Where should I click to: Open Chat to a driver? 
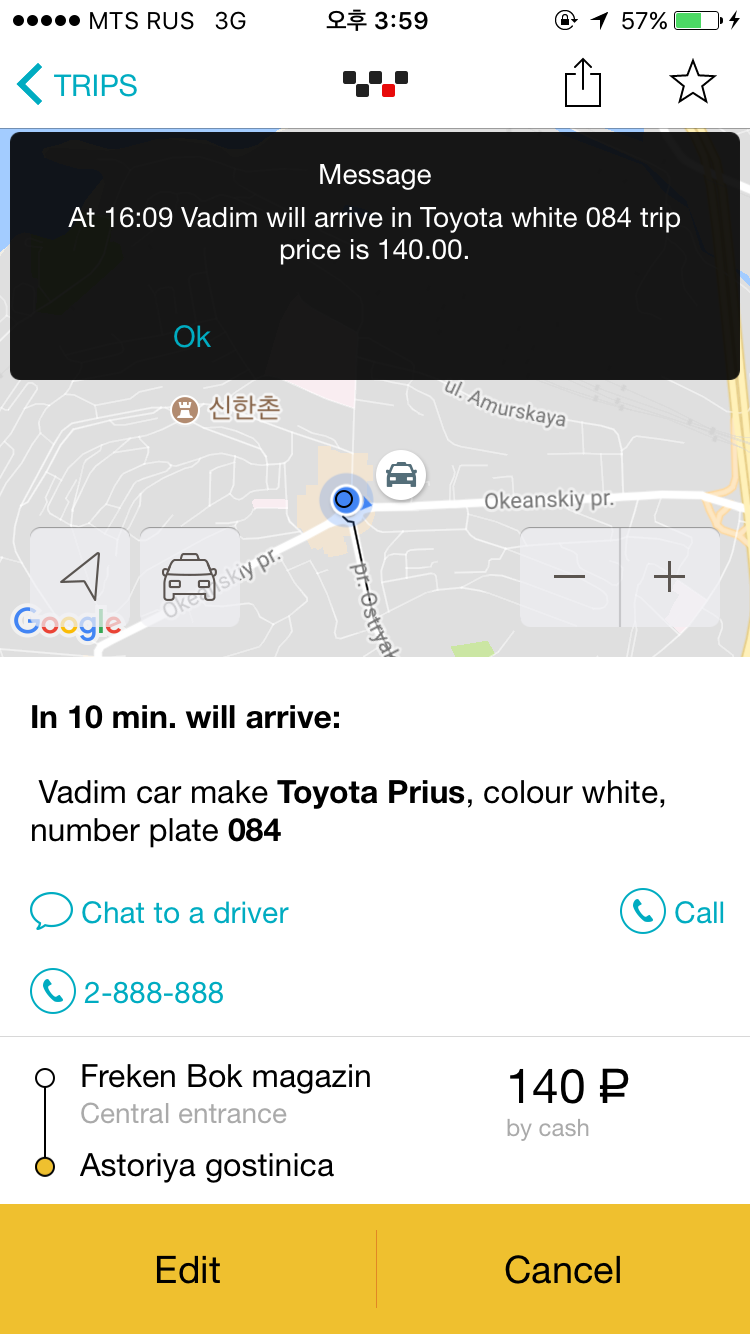[160, 912]
